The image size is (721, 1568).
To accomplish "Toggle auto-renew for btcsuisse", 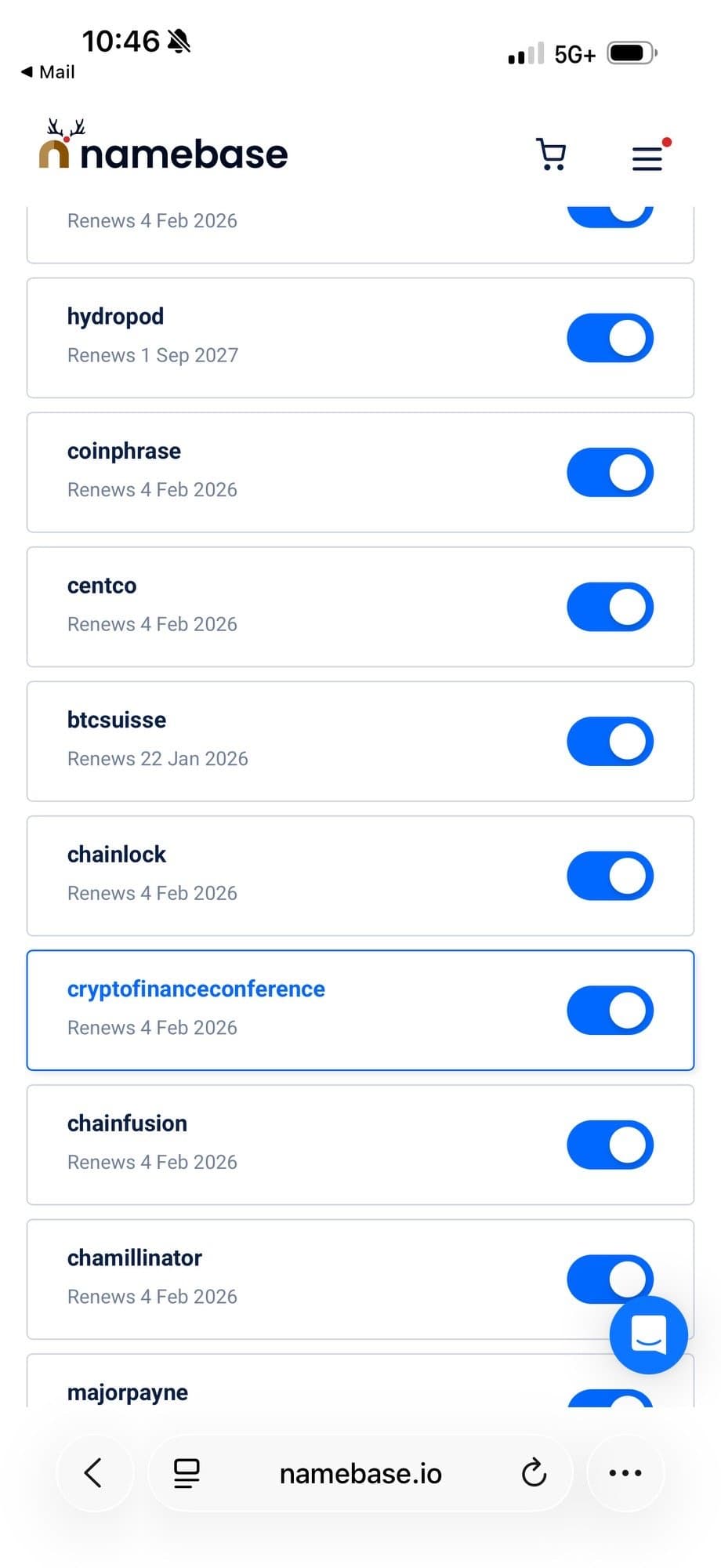I will click(610, 741).
